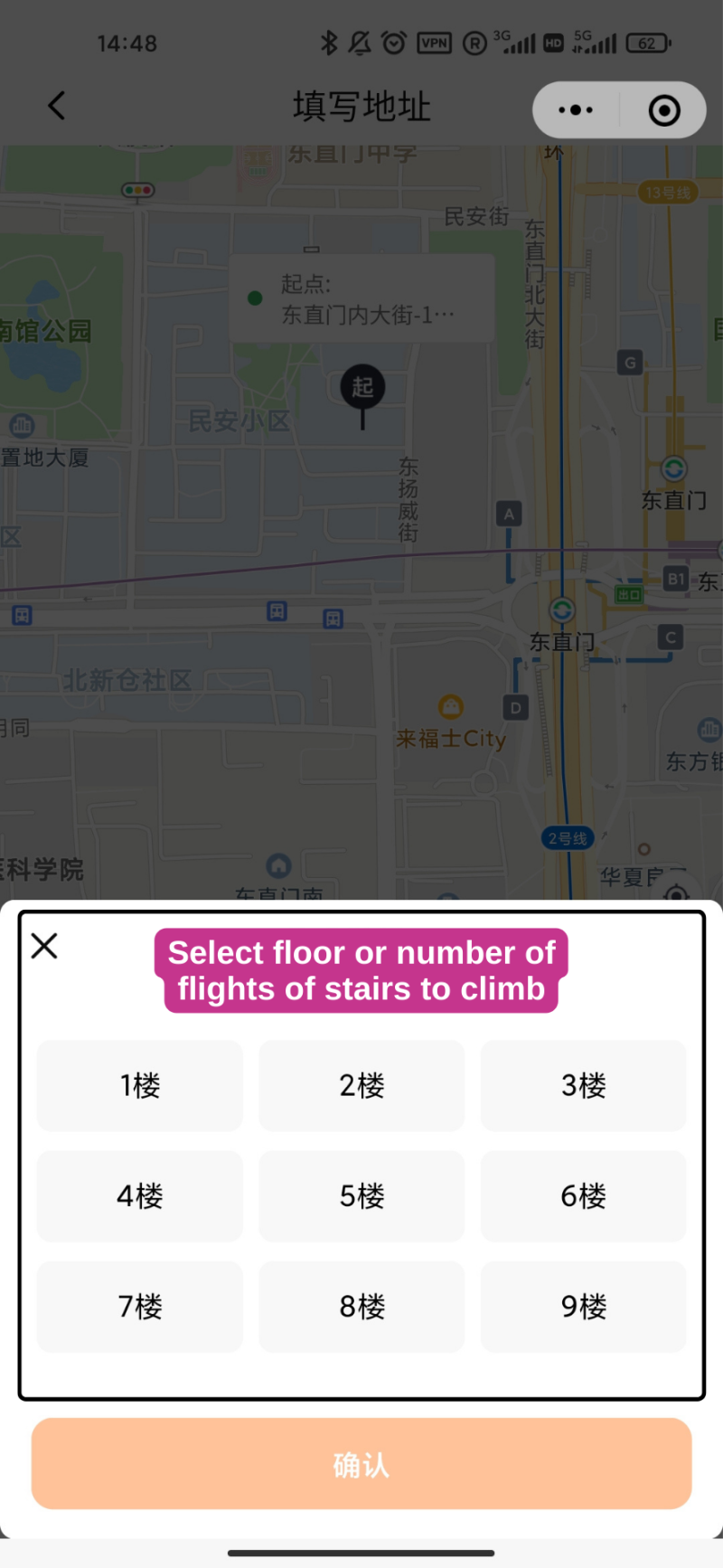The width and height of the screenshot is (723, 1568).
Task: Choose the 2楼 floor option
Action: click(x=361, y=1085)
